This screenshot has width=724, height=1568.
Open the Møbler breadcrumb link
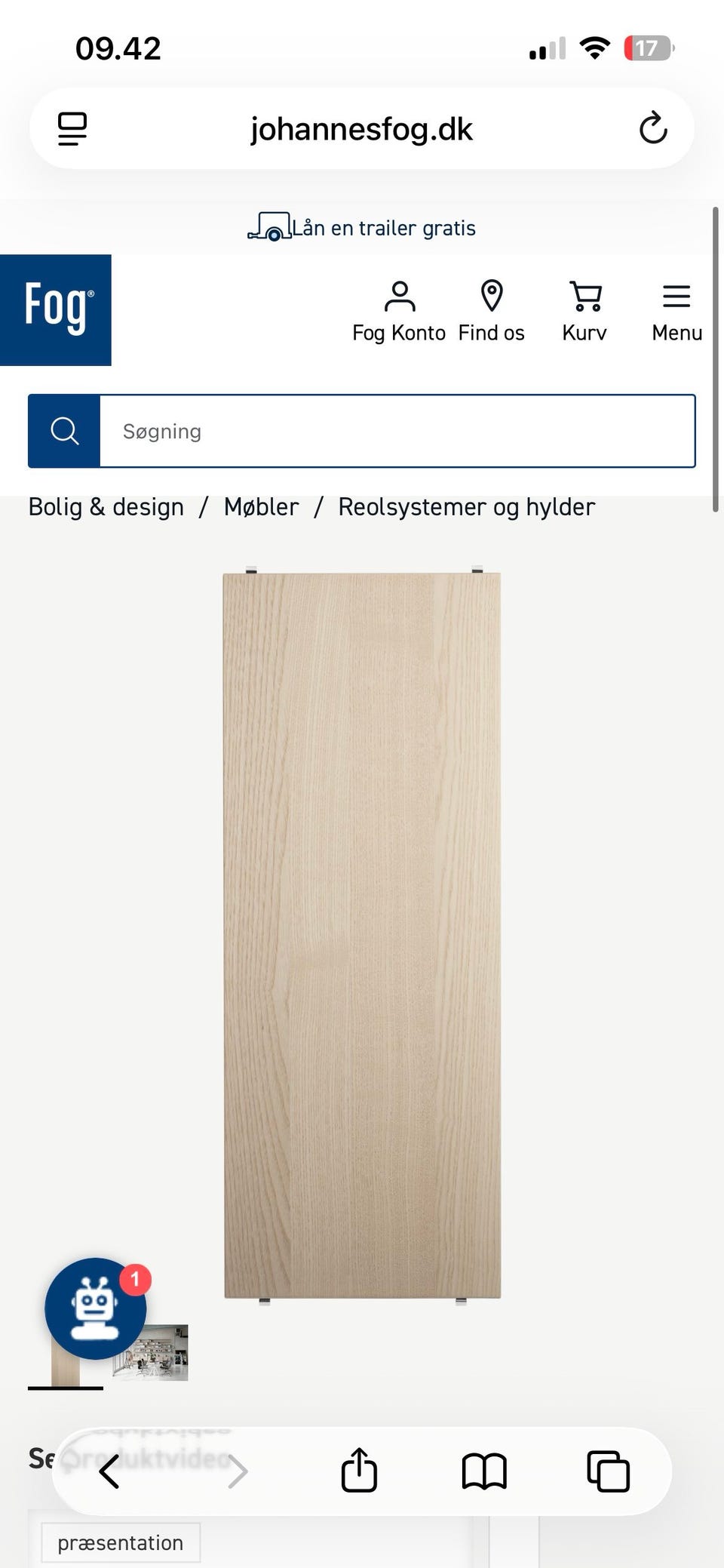click(261, 506)
